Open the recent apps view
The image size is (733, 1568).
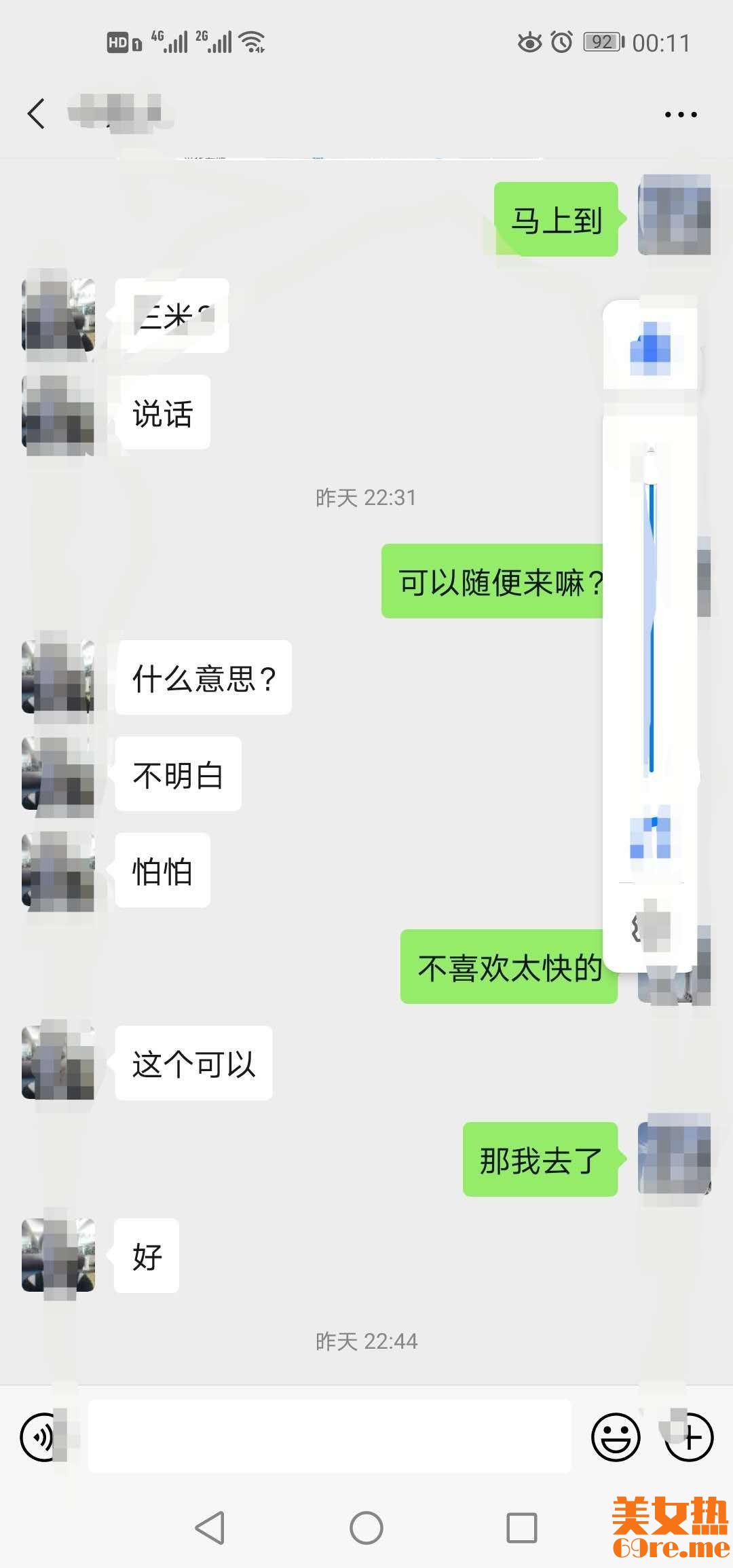521,1528
